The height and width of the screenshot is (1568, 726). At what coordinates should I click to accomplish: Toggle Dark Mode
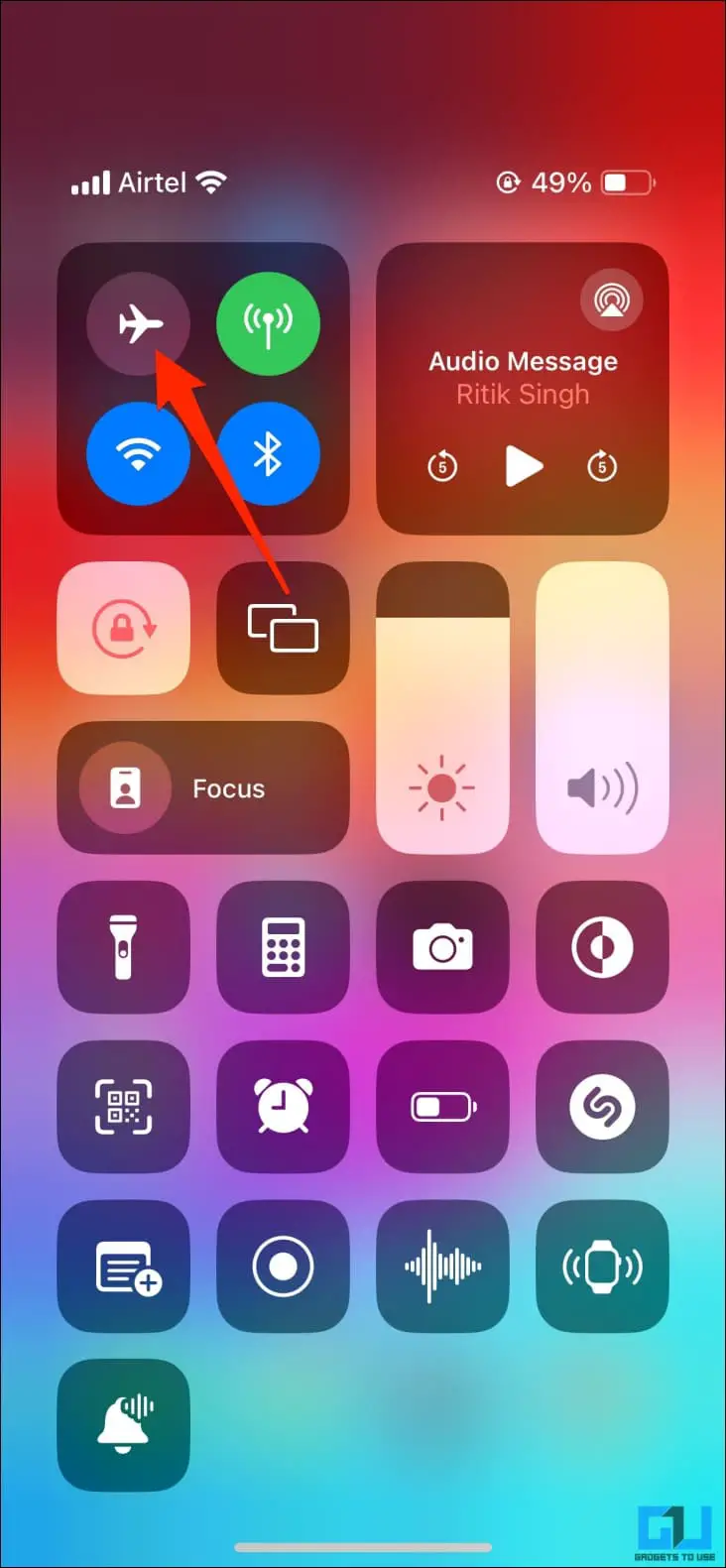click(x=602, y=947)
